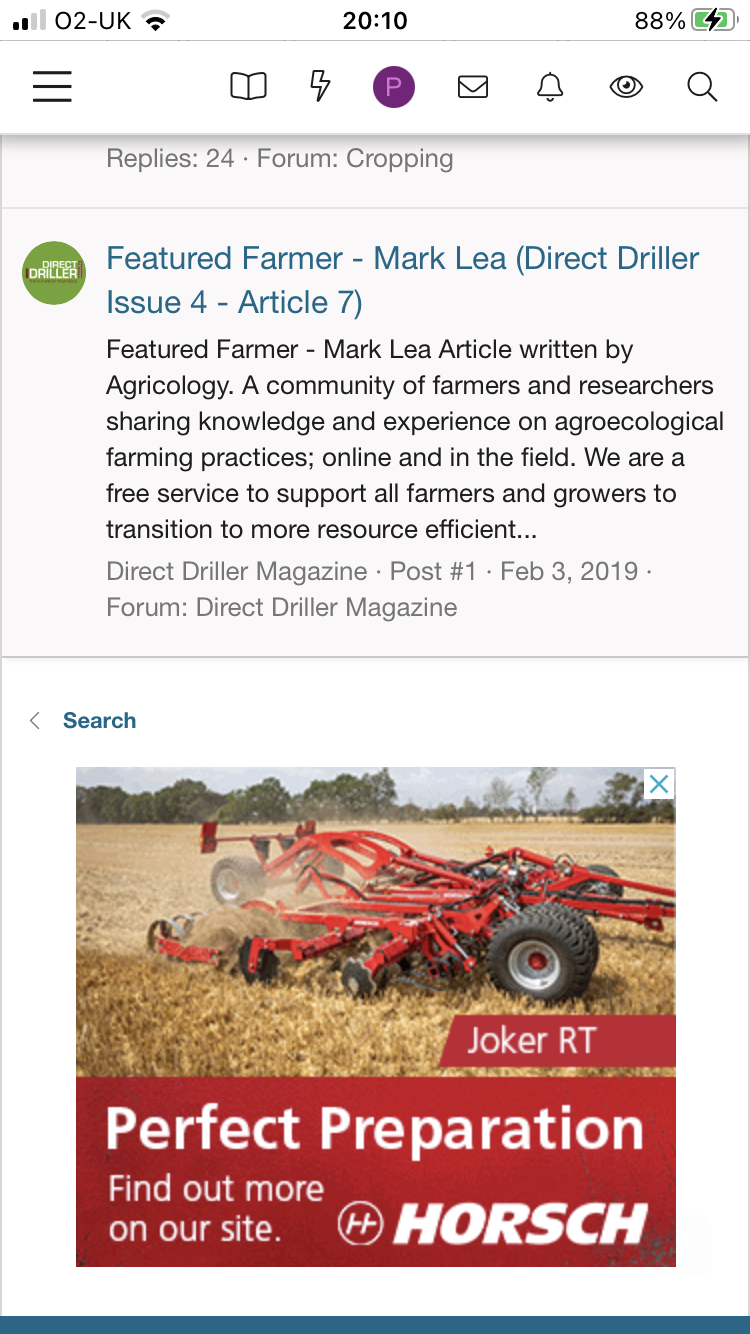Open the purple P account avatar
Image resolution: width=750 pixels, height=1334 pixels.
[x=394, y=87]
